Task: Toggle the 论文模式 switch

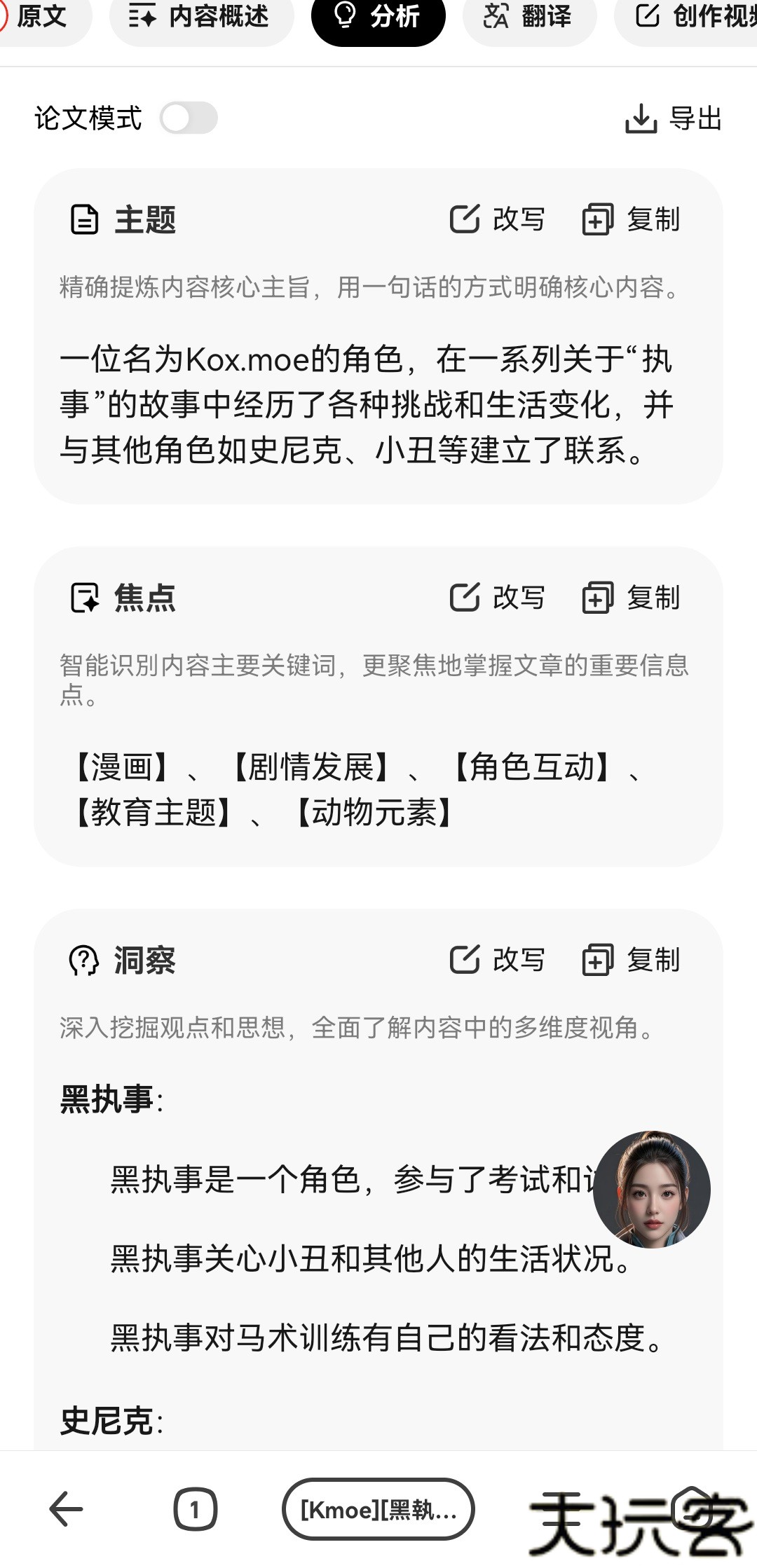Action: click(189, 118)
